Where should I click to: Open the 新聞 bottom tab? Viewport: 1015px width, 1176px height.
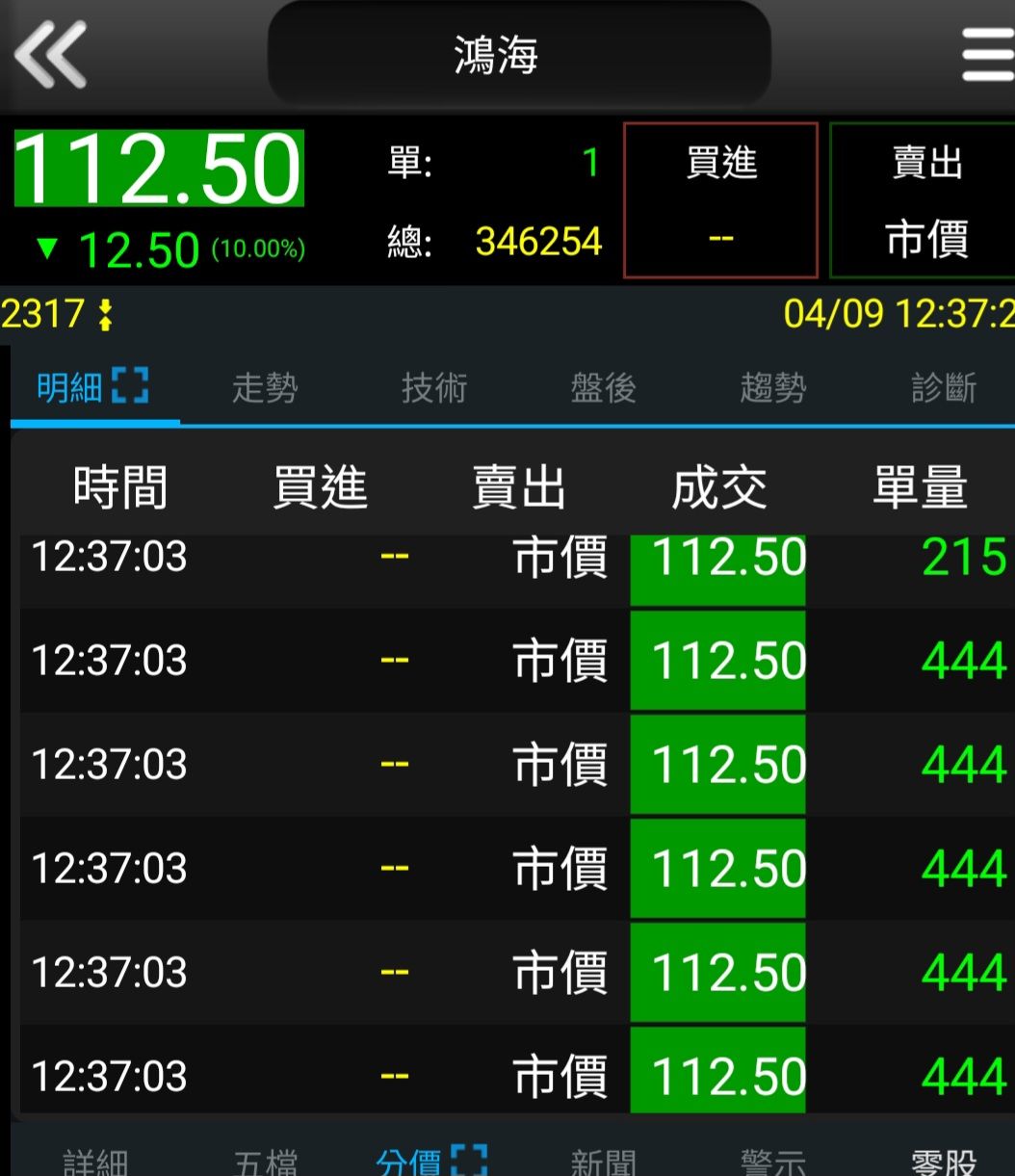[604, 1162]
